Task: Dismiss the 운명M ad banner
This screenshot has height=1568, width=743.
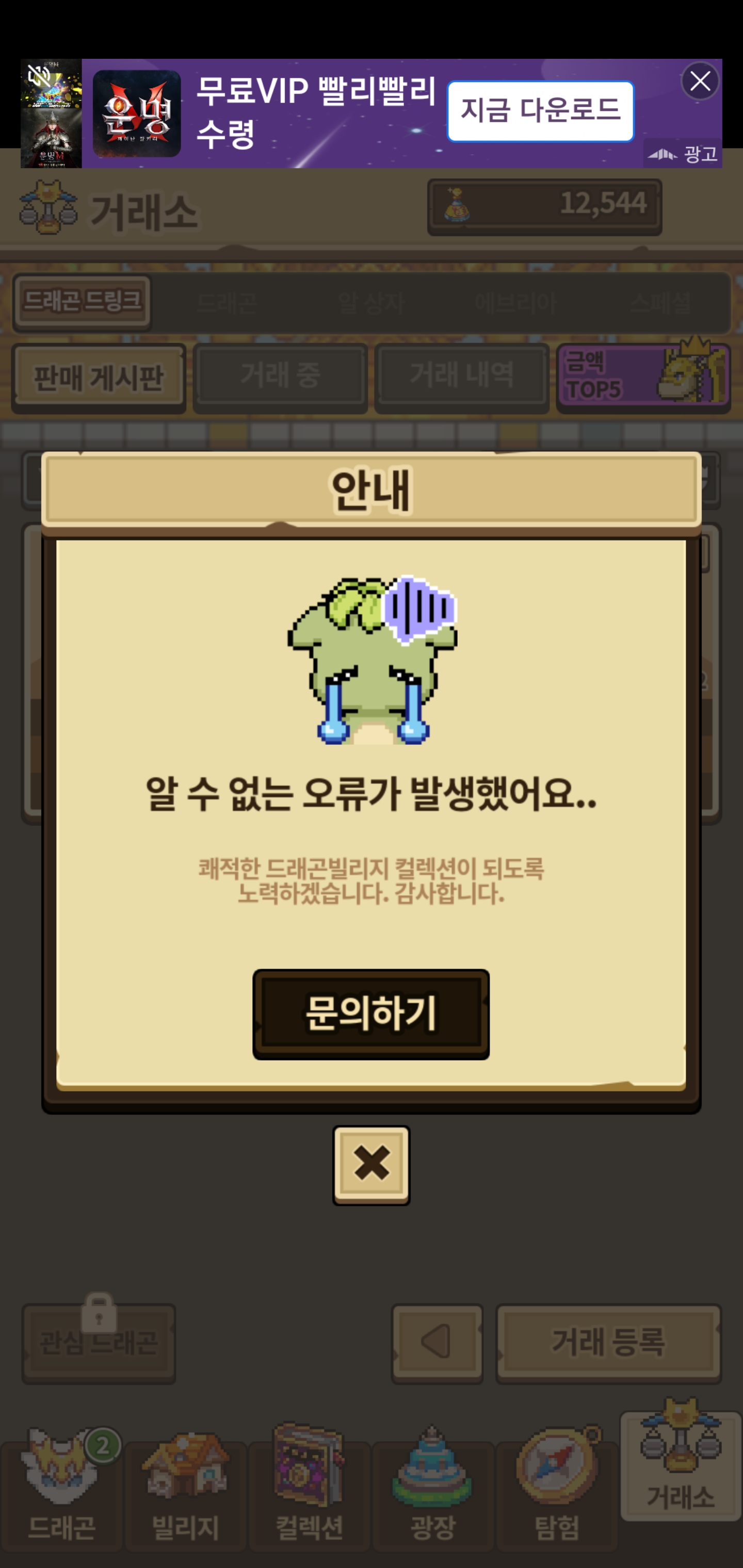Action: click(x=700, y=81)
